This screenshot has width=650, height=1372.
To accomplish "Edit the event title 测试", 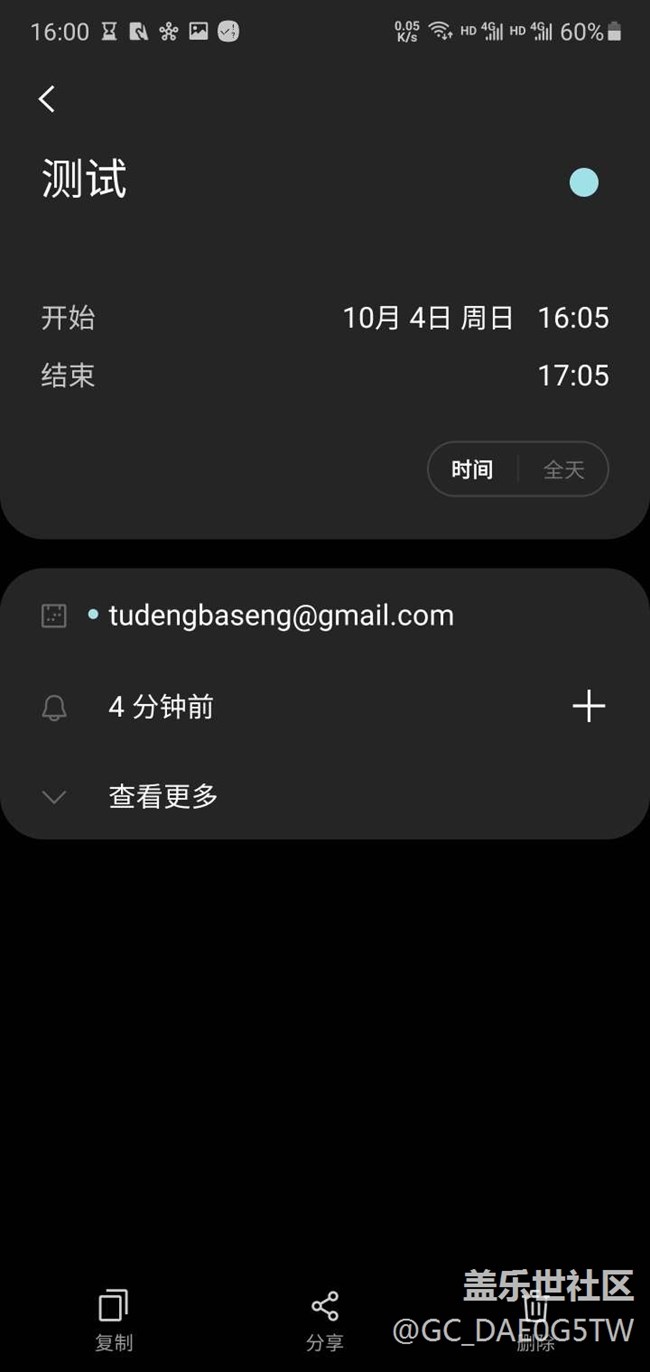I will (x=85, y=180).
